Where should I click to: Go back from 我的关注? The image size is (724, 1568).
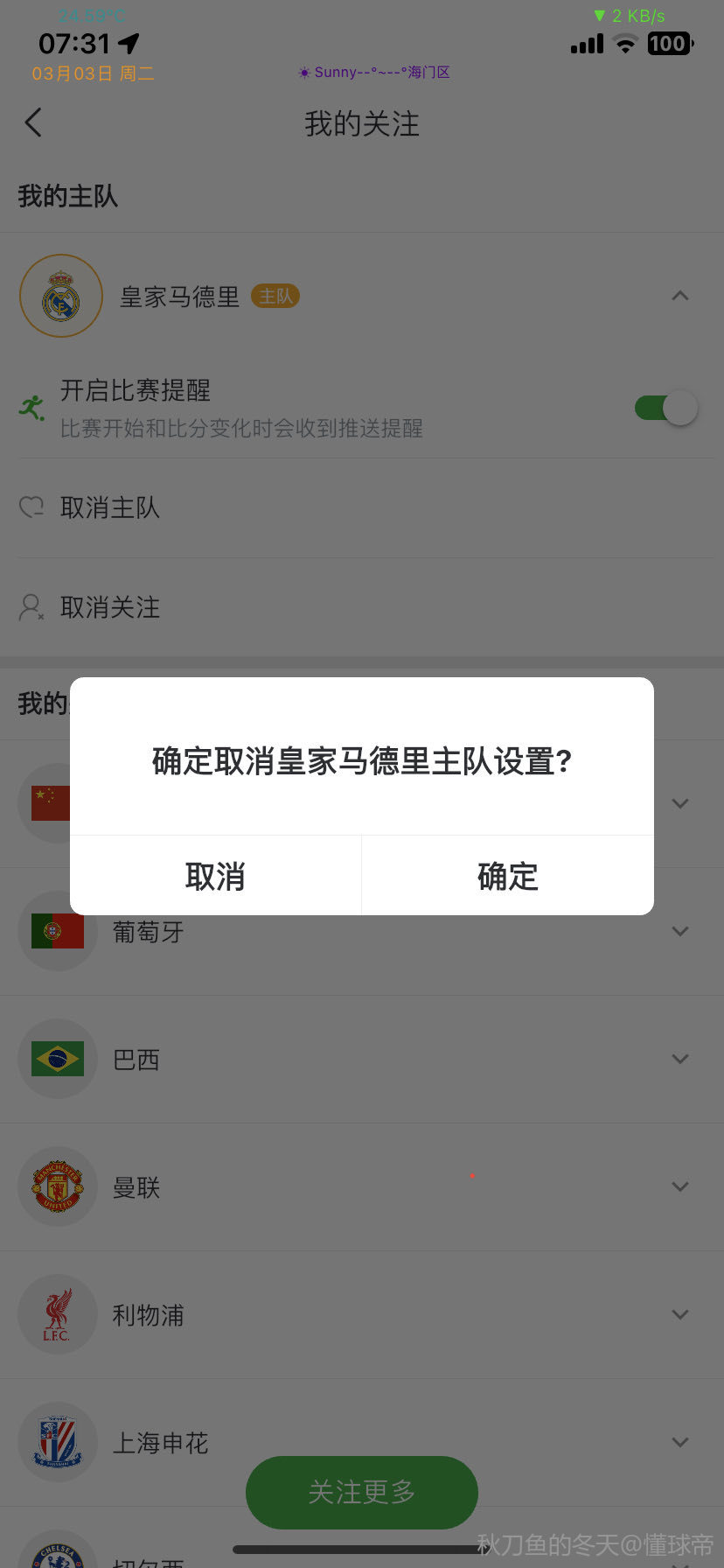pos(34,123)
